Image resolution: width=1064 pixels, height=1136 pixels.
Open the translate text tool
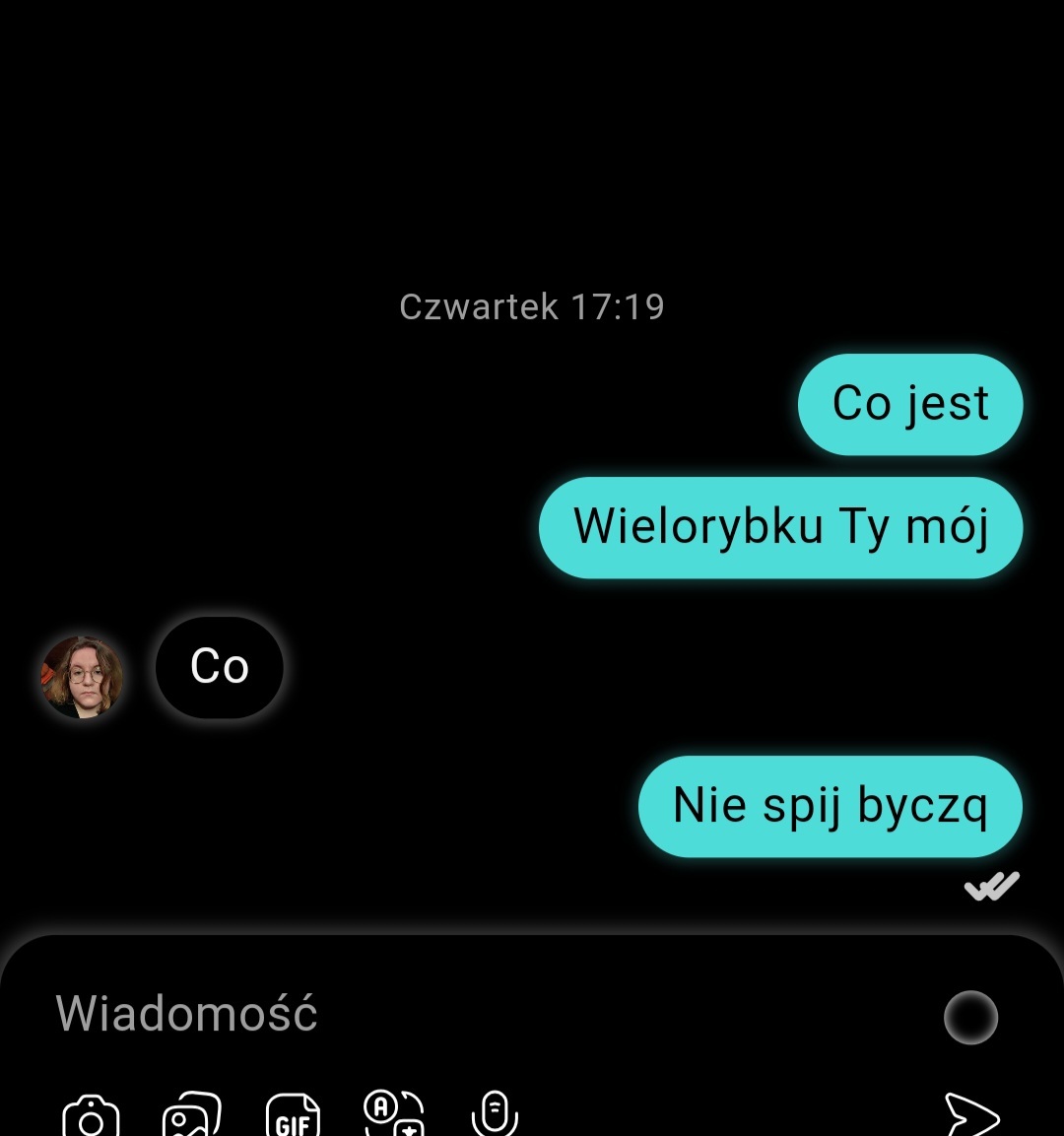(394, 1115)
